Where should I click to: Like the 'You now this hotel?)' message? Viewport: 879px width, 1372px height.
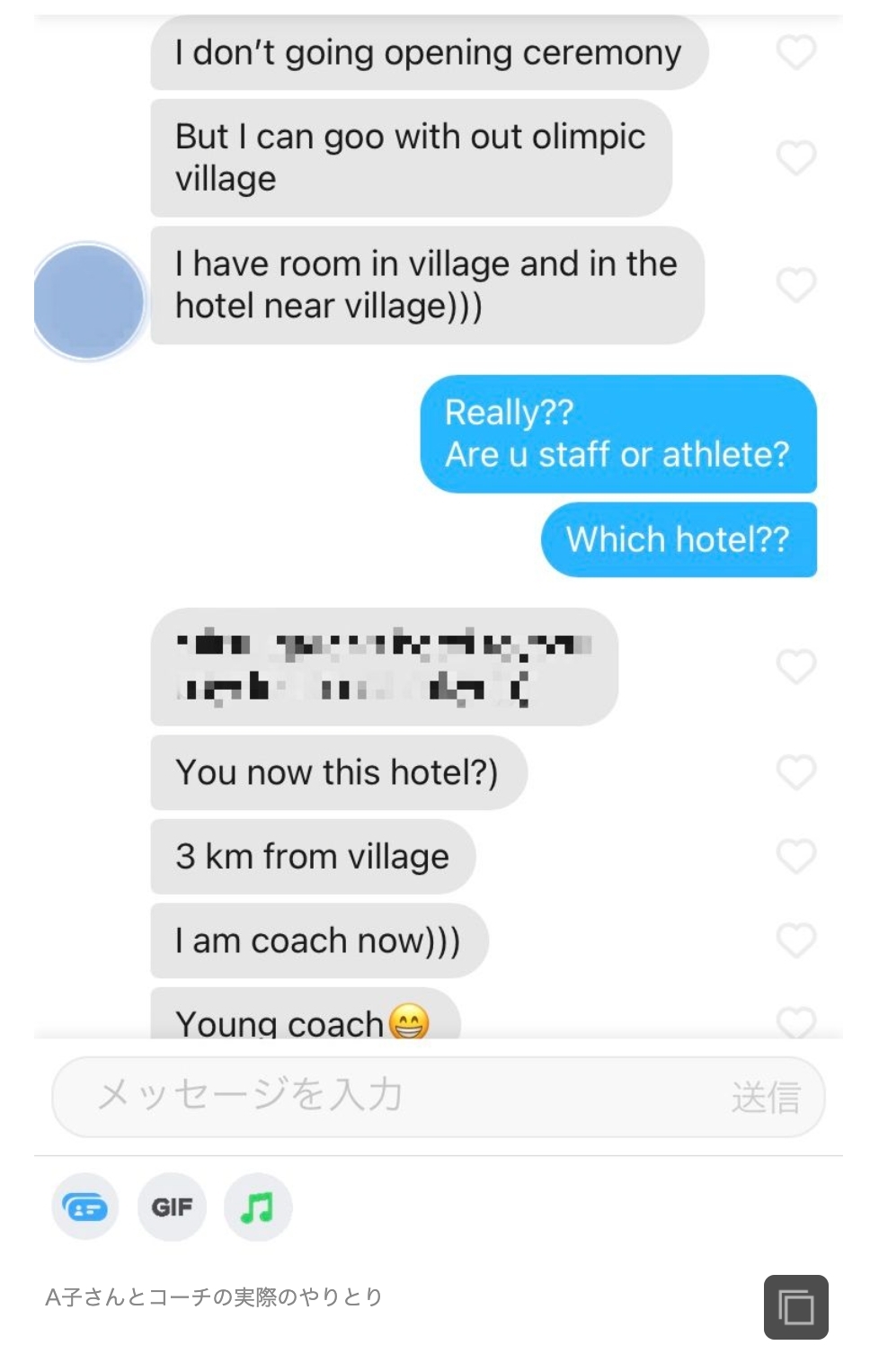tap(795, 772)
